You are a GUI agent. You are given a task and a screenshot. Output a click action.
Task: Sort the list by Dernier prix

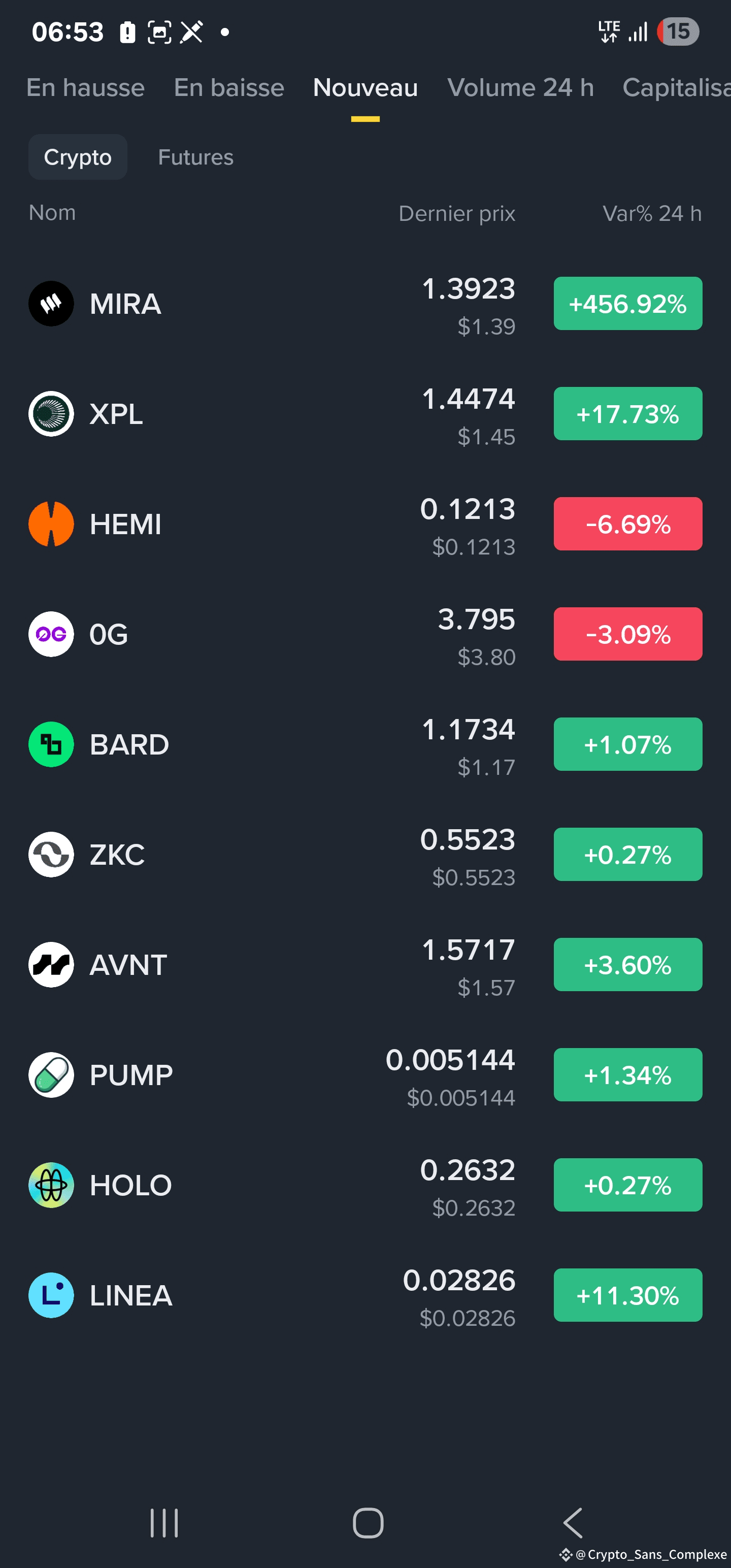click(x=456, y=214)
